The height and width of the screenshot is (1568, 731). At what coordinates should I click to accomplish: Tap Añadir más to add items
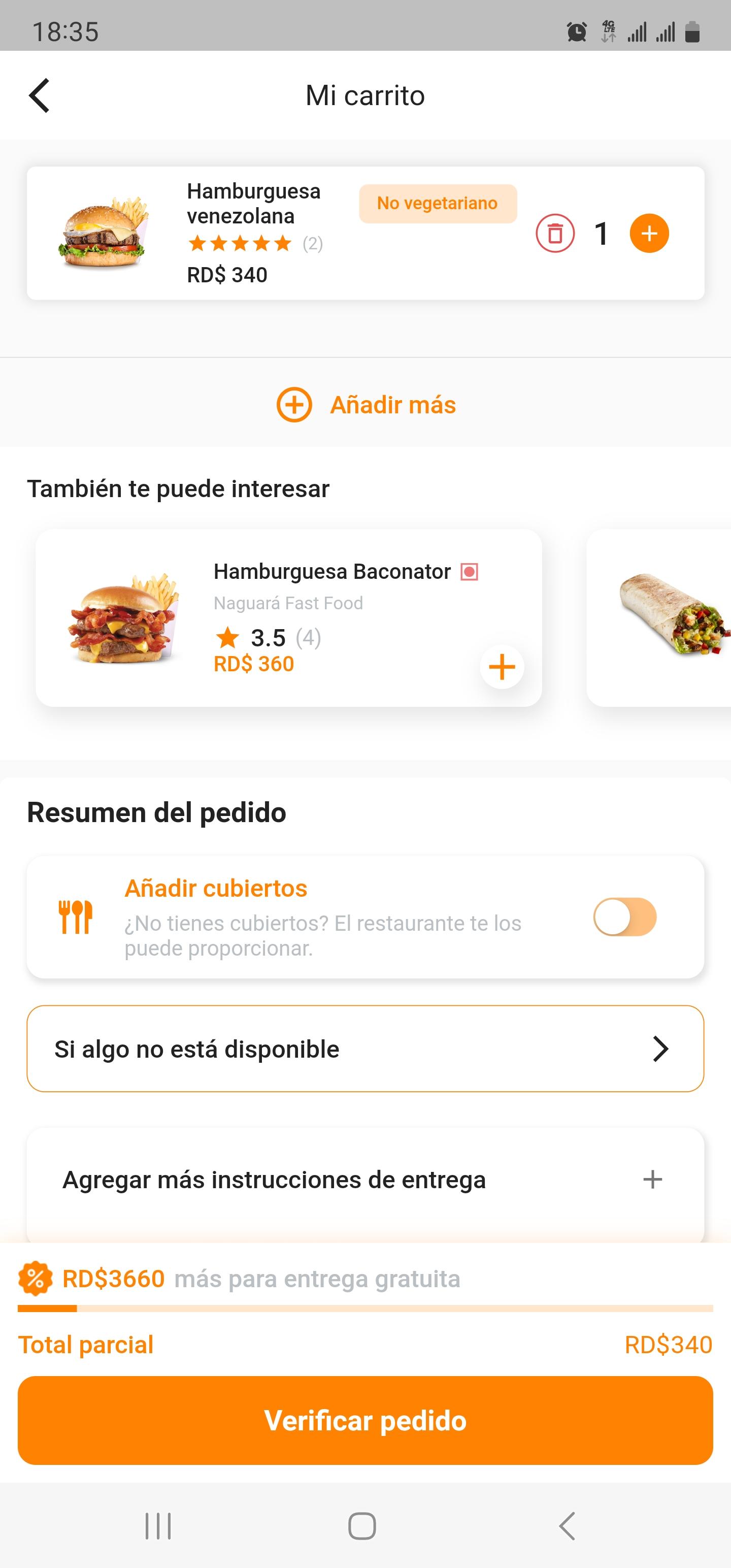click(366, 405)
